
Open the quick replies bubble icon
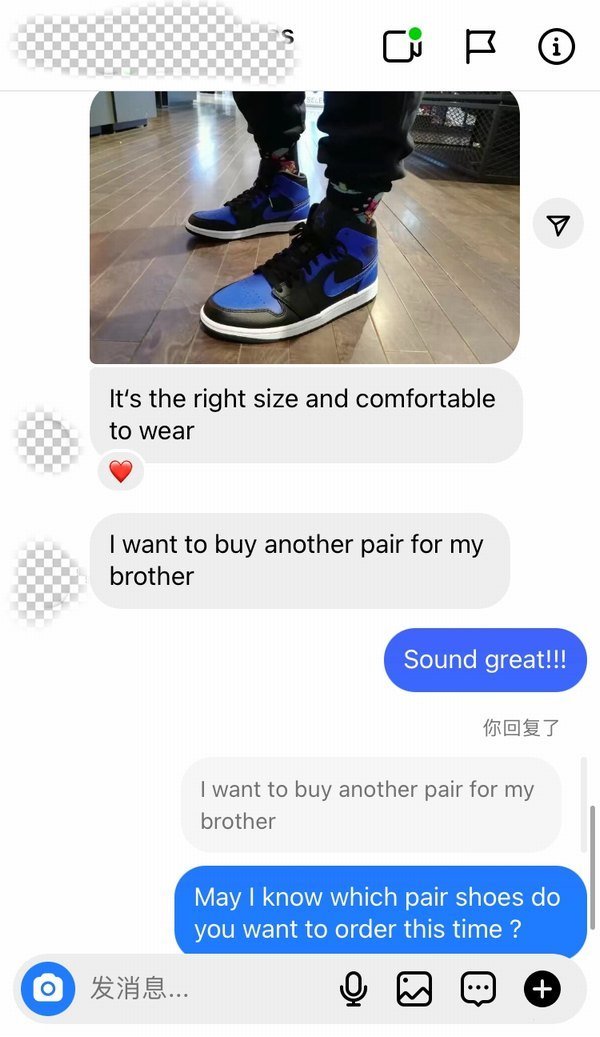478,989
